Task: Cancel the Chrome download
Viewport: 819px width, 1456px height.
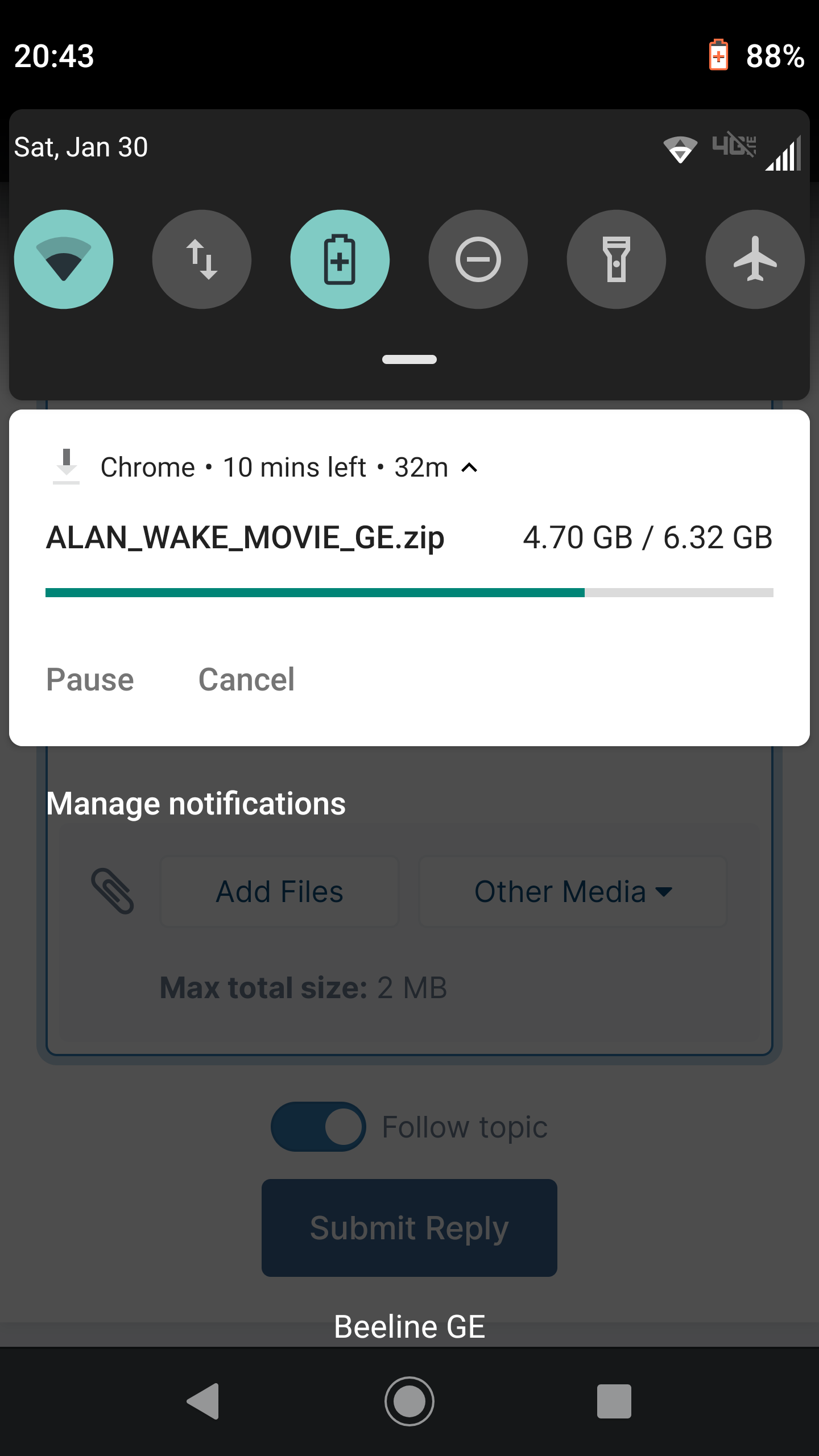Action: (246, 679)
